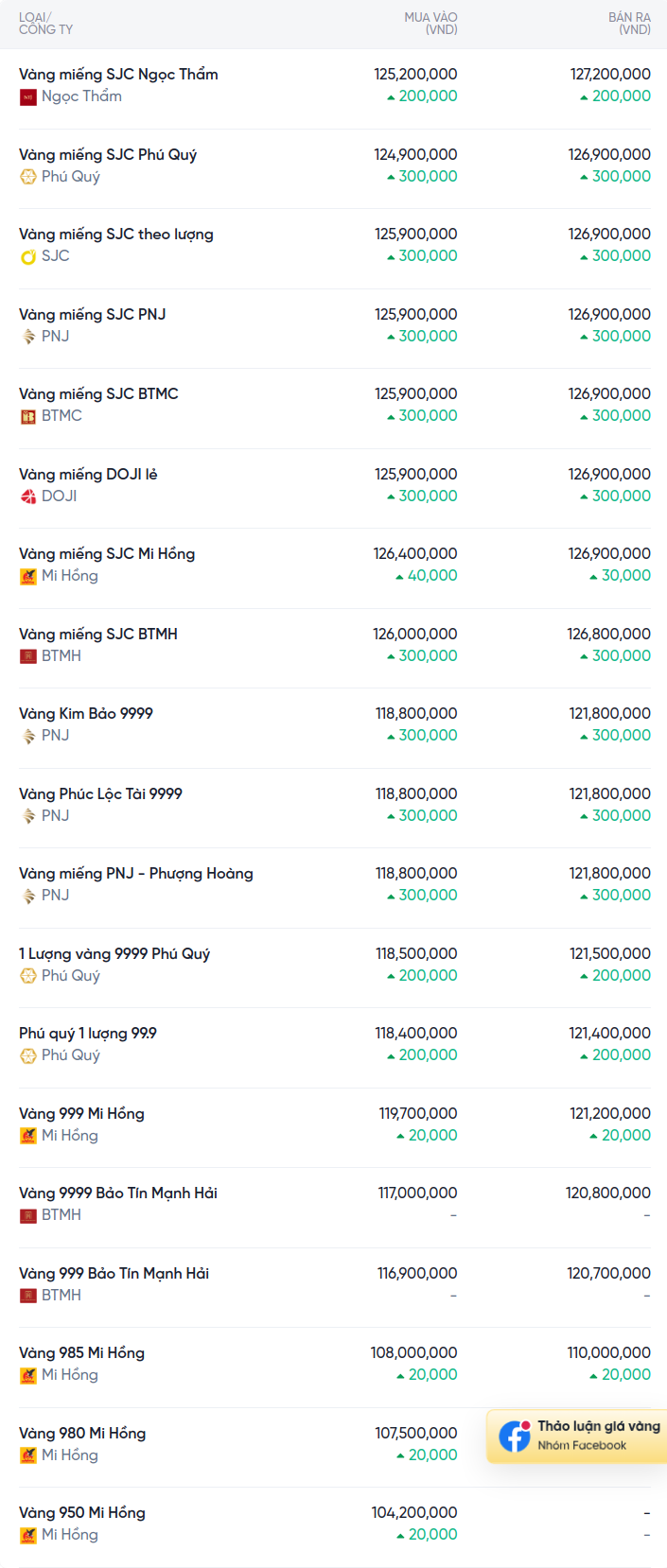Open Vàng 9999 Bảo Tín Mạnh Hải row
The width and height of the screenshot is (667, 1568).
(x=118, y=1193)
